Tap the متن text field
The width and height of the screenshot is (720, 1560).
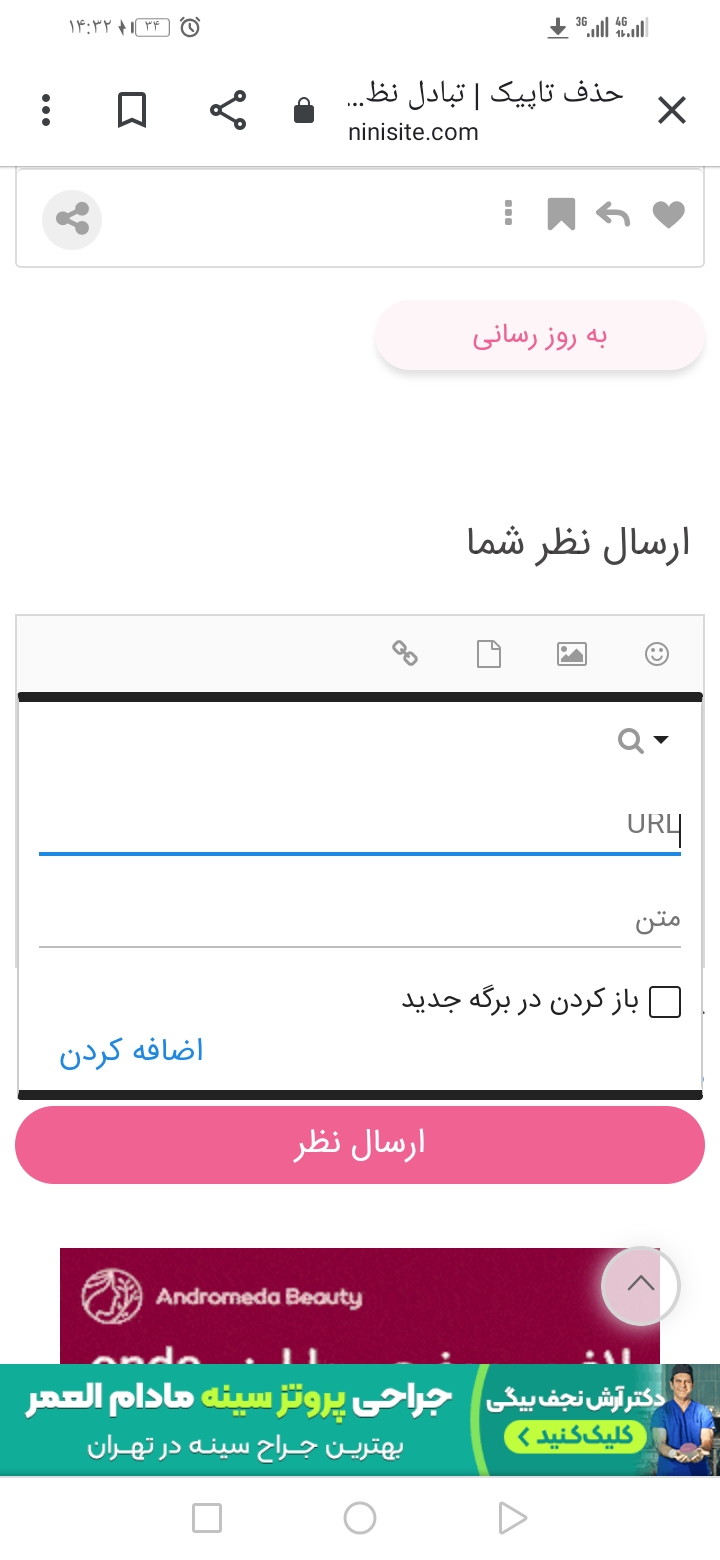tap(360, 920)
